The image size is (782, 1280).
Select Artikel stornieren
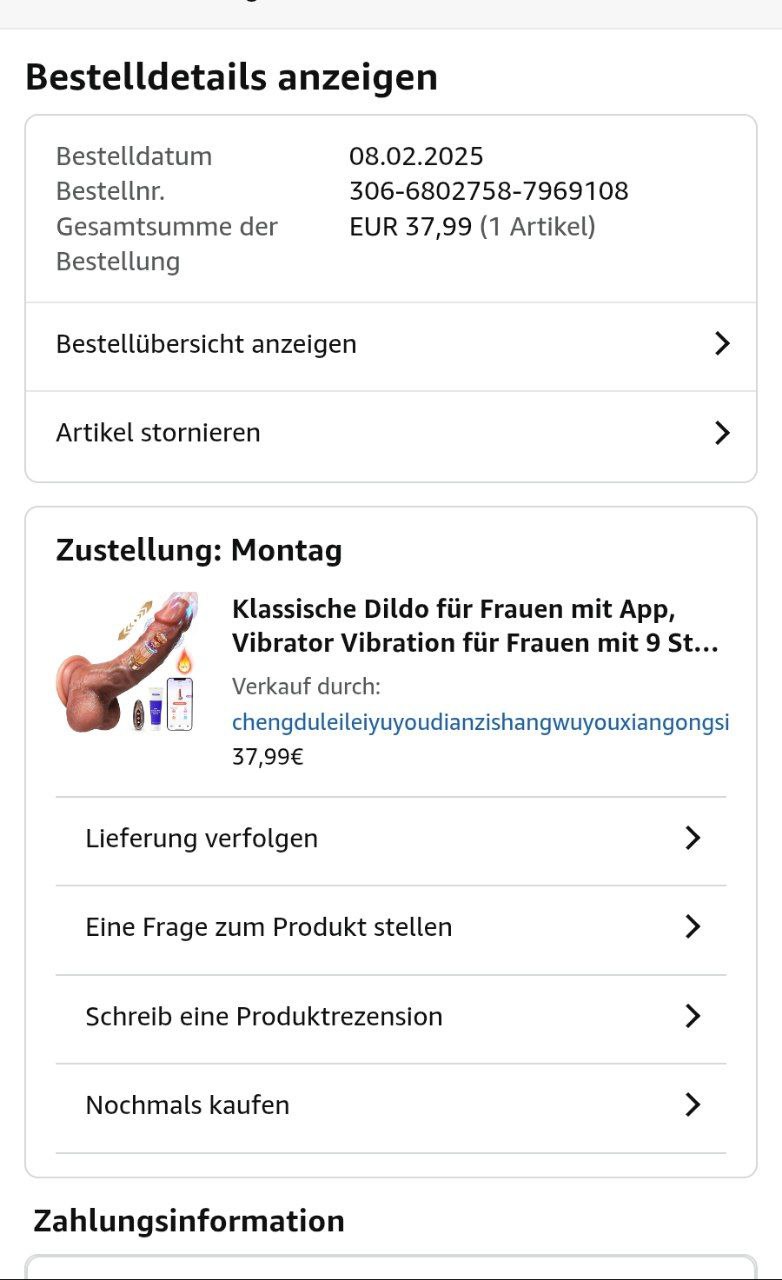tap(390, 433)
